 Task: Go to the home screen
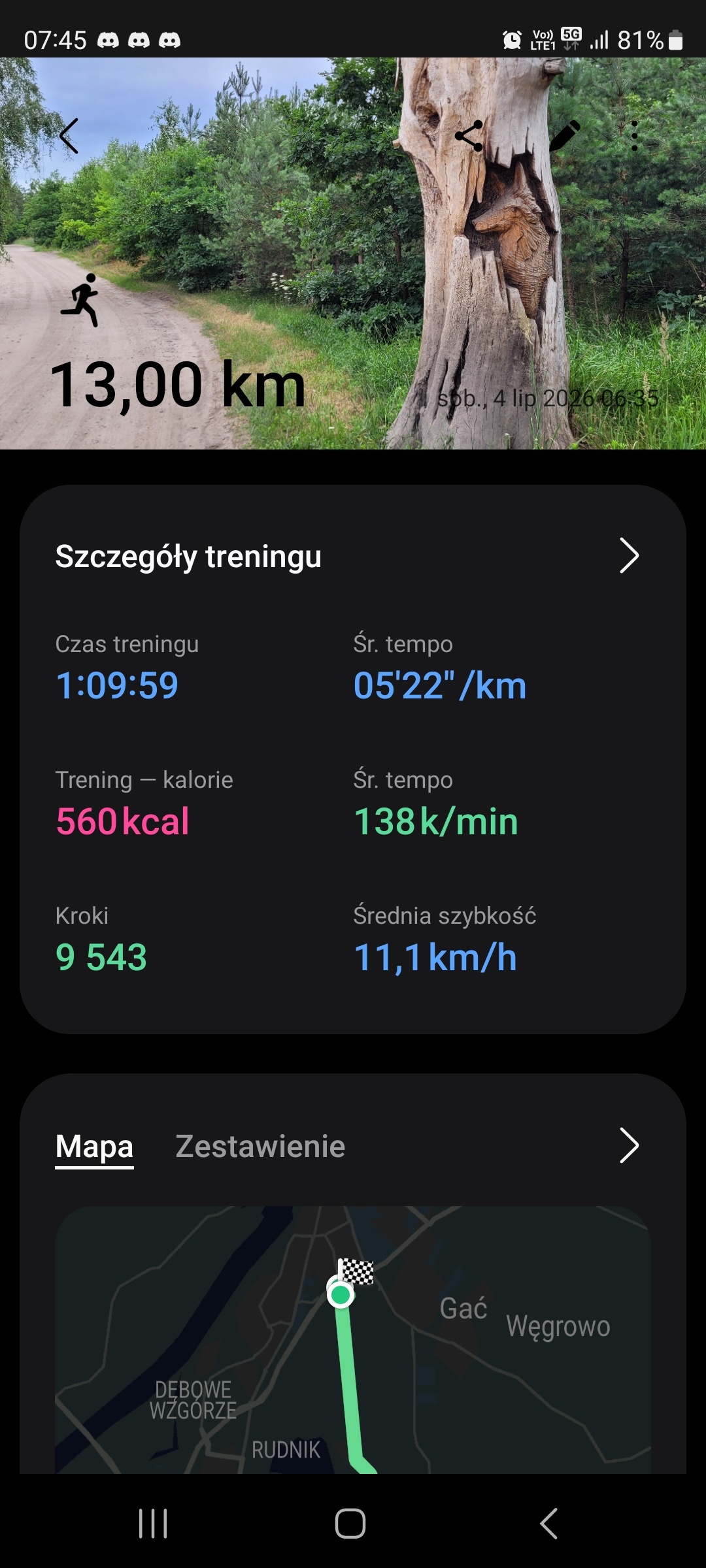(x=350, y=1524)
